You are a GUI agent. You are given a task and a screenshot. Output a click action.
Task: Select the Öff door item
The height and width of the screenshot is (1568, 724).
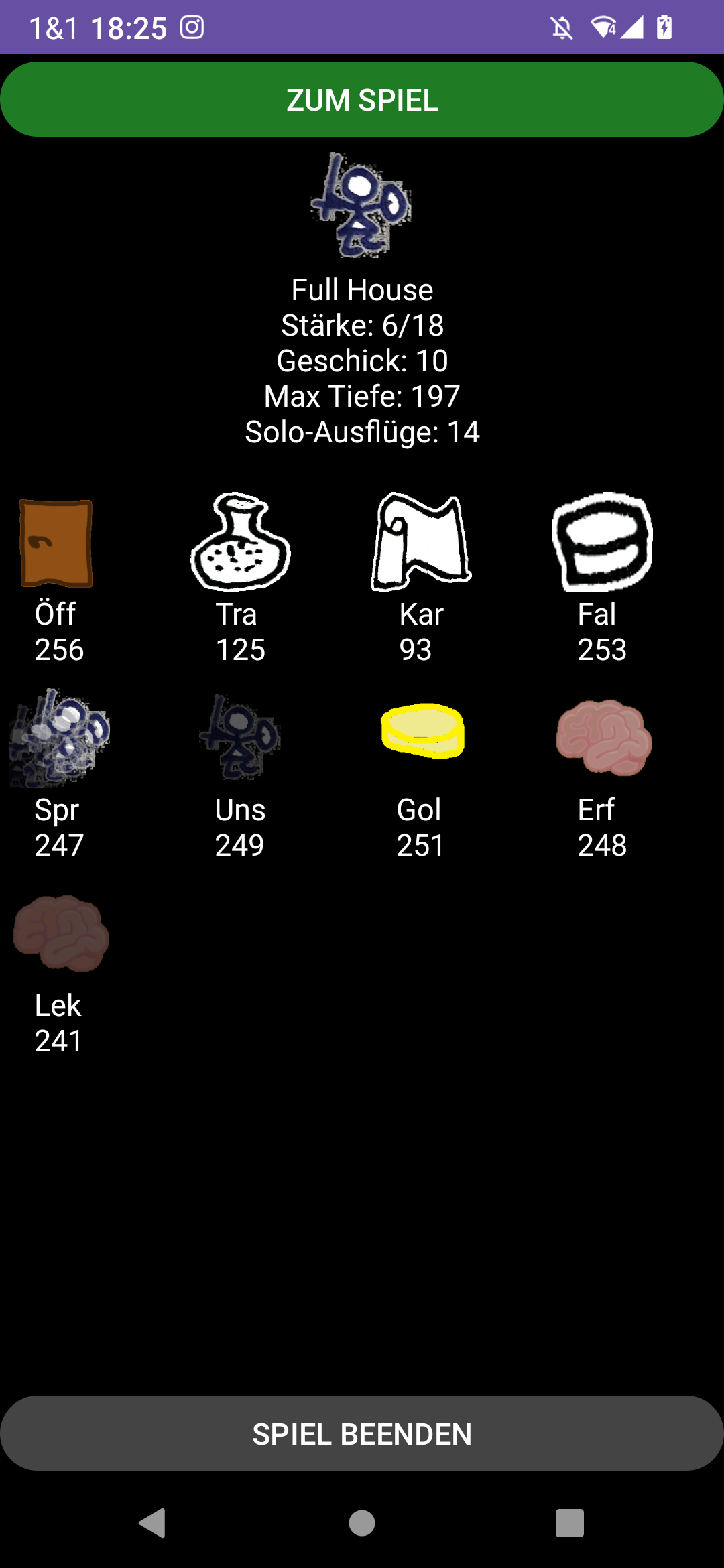tap(57, 543)
